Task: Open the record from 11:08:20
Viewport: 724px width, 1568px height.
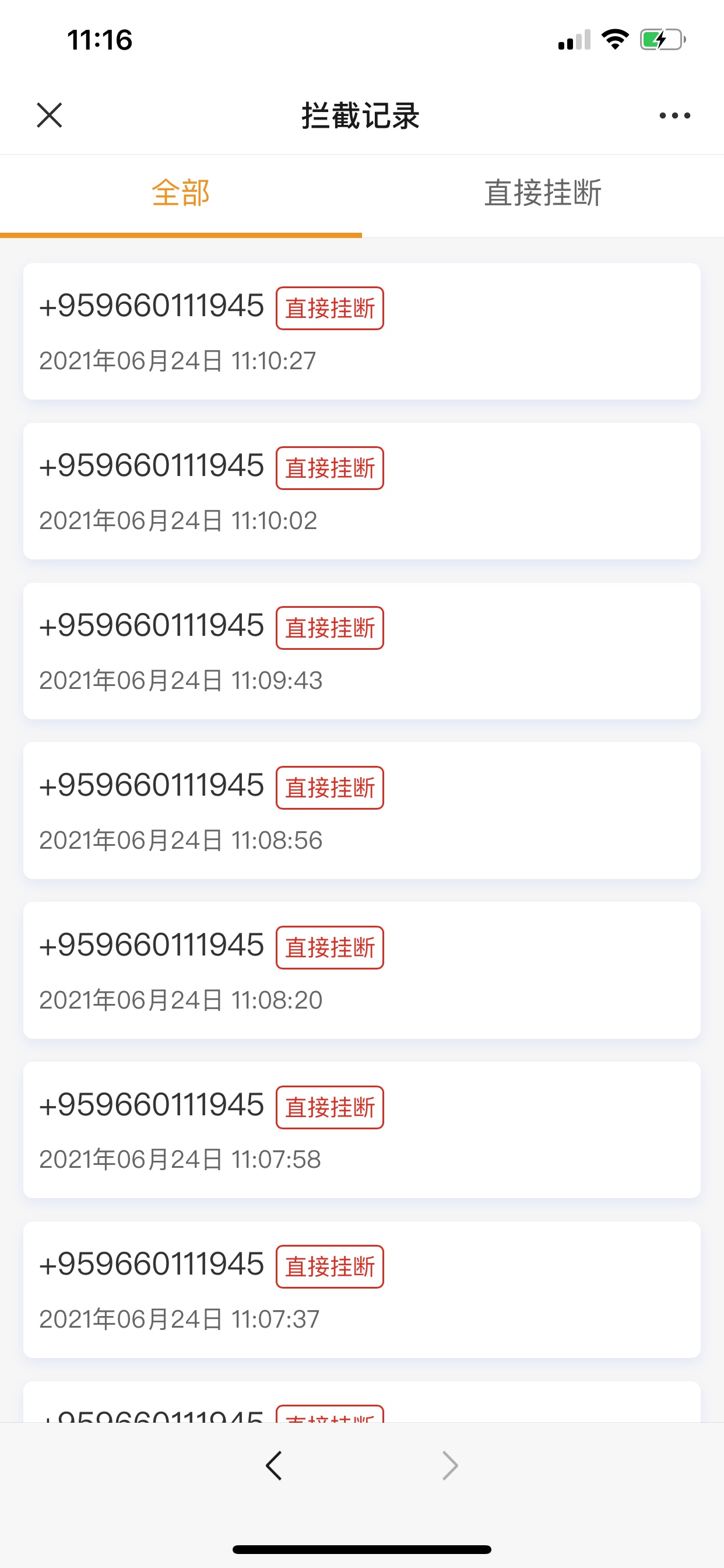Action: point(362,970)
